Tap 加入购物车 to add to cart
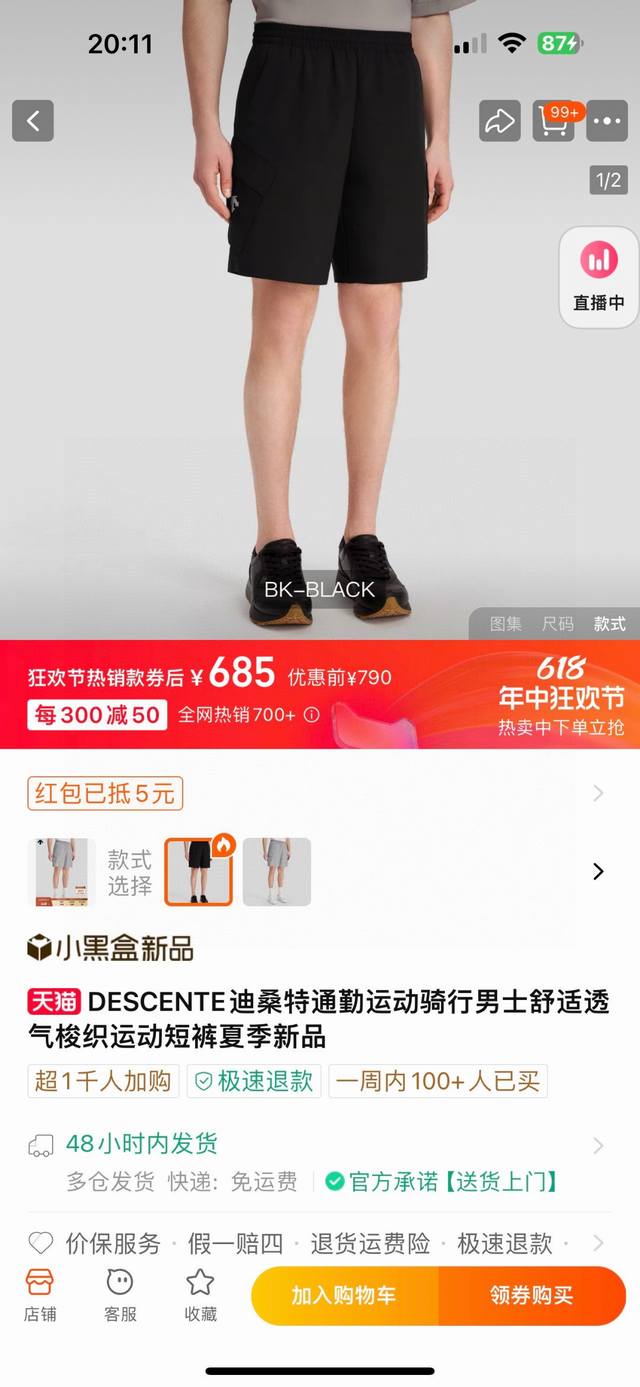 pyautogui.click(x=344, y=1296)
